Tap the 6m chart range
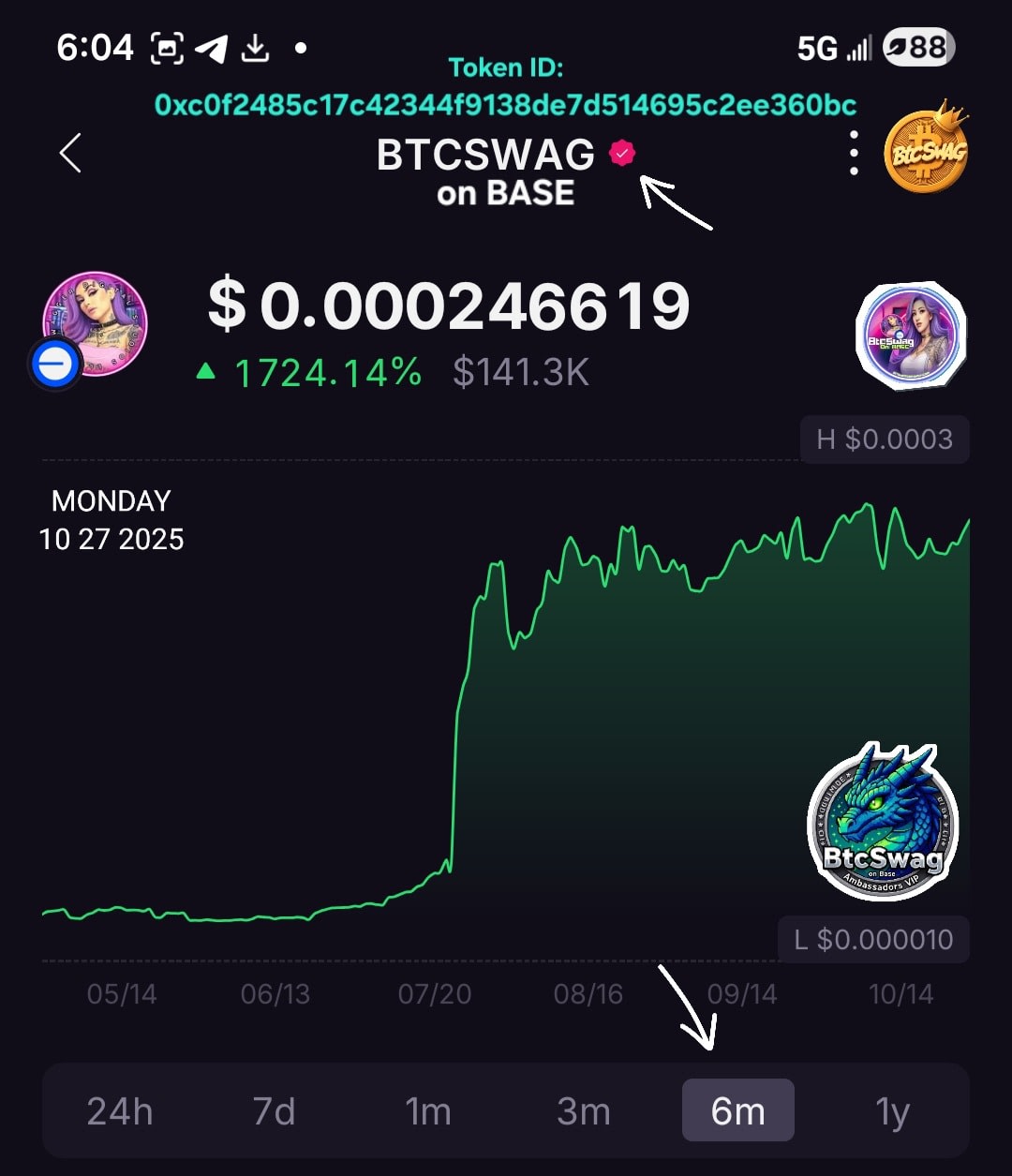The width and height of the screenshot is (1012, 1176). coord(737,1111)
